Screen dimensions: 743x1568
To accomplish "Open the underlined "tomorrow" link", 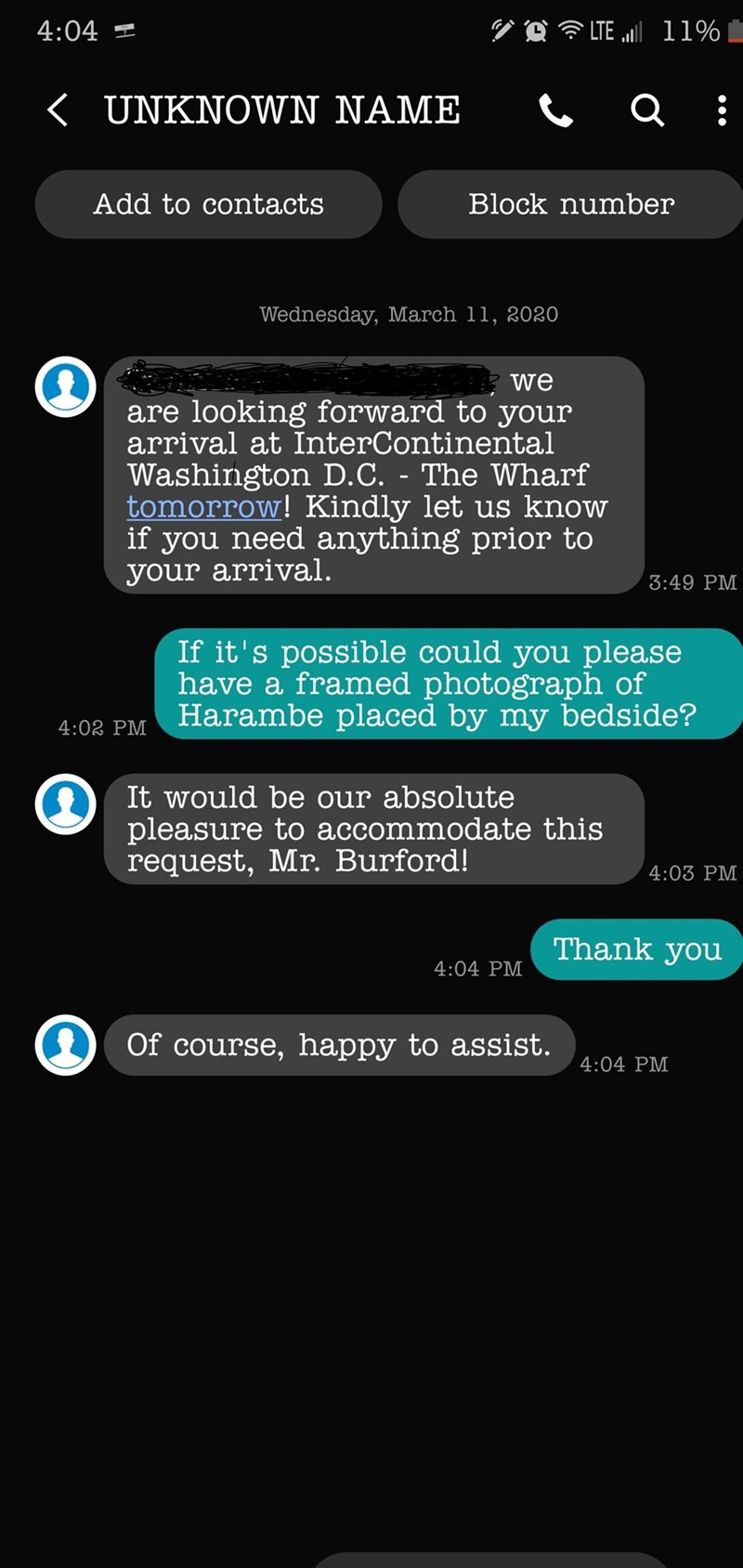I will (x=203, y=507).
